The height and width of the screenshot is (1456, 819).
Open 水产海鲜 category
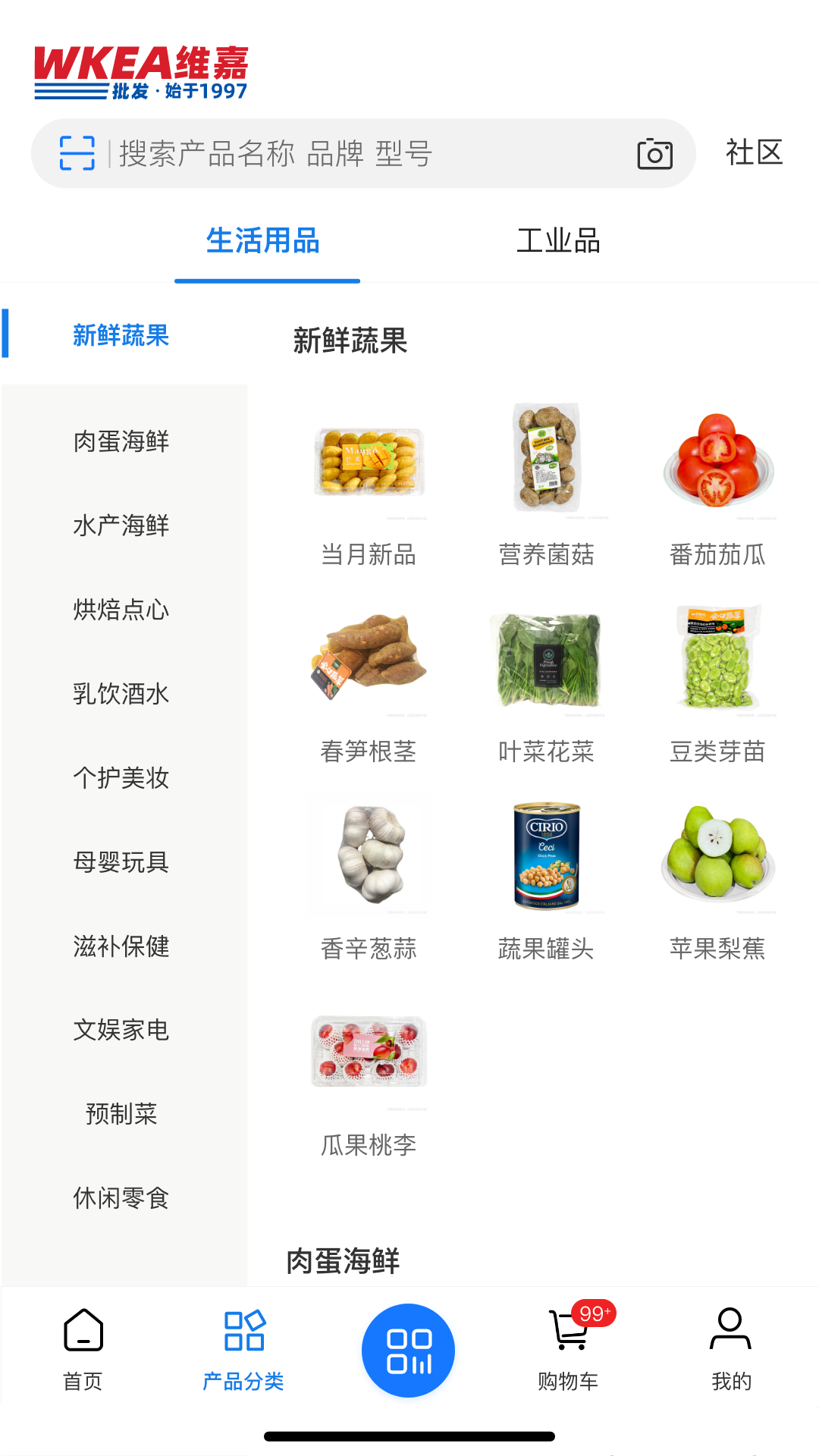(121, 526)
